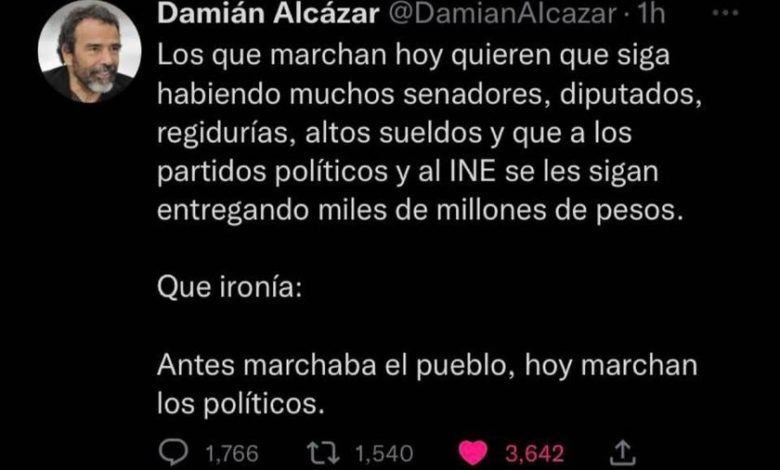Retweet Damián Alcázar's tweet
This screenshot has width=780, height=470.
334,452
